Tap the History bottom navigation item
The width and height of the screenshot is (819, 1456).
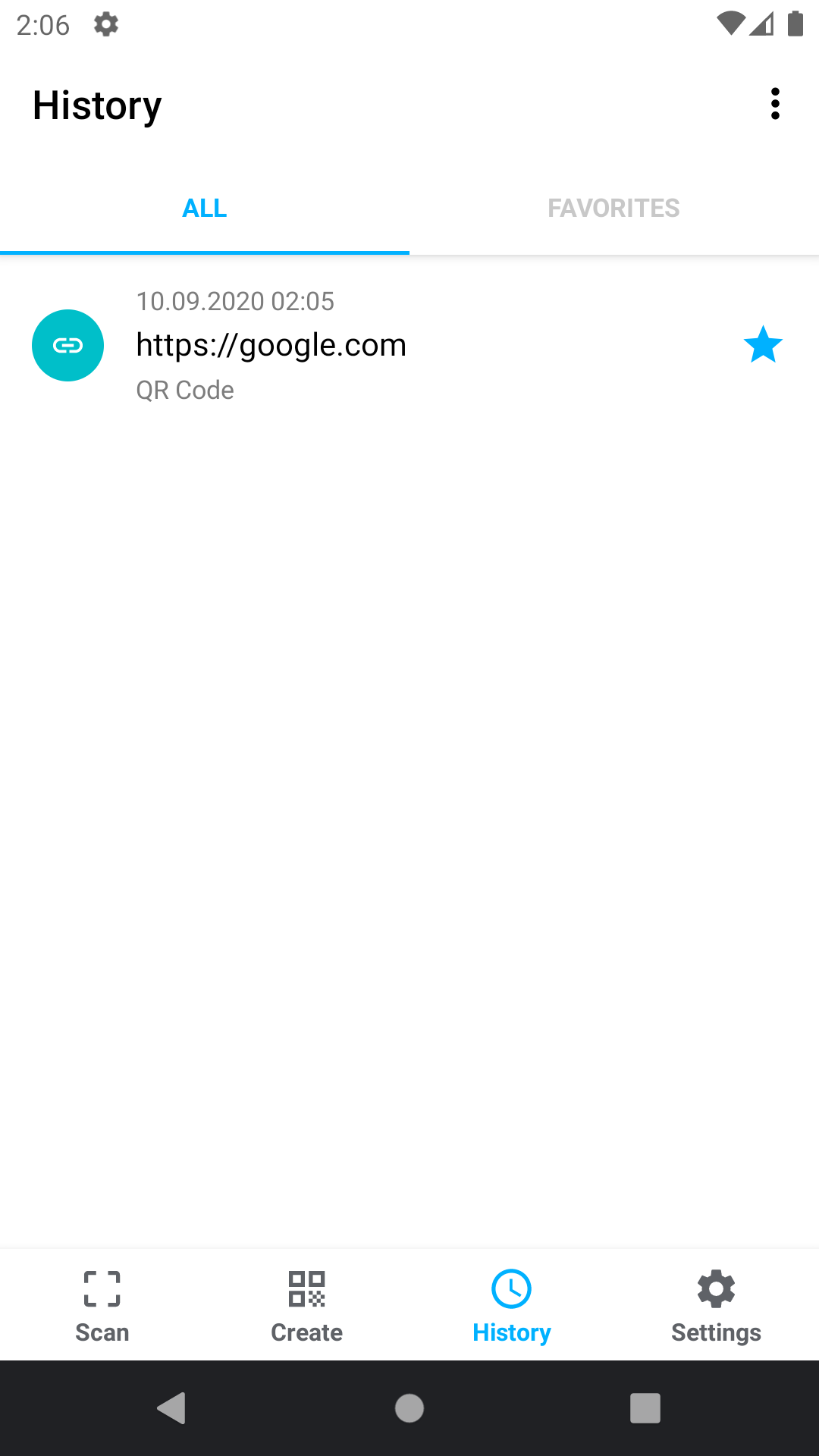[512, 1306]
